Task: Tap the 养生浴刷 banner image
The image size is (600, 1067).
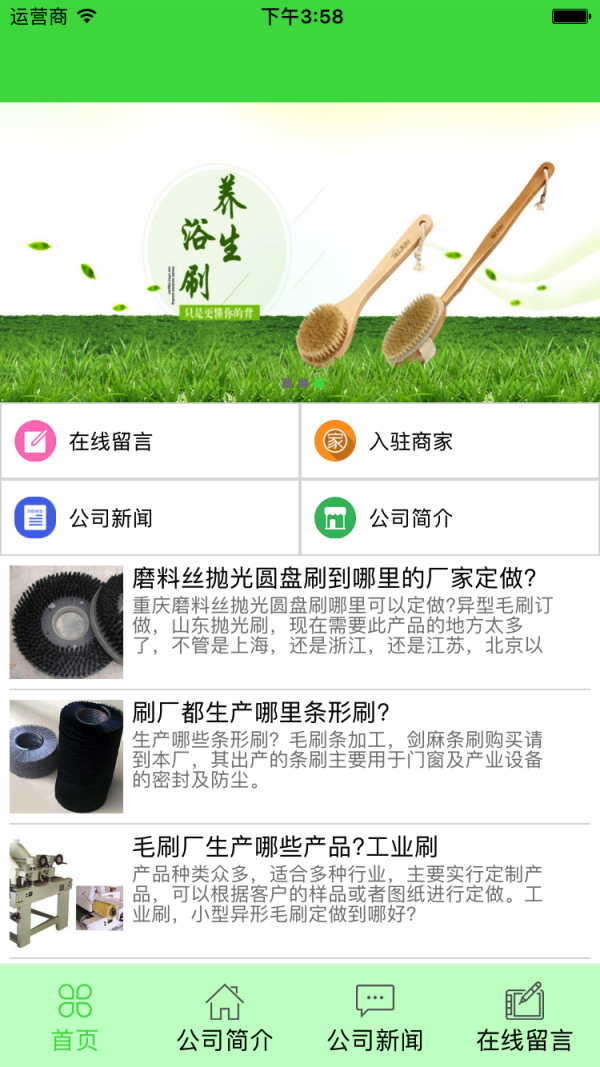Action: click(300, 252)
